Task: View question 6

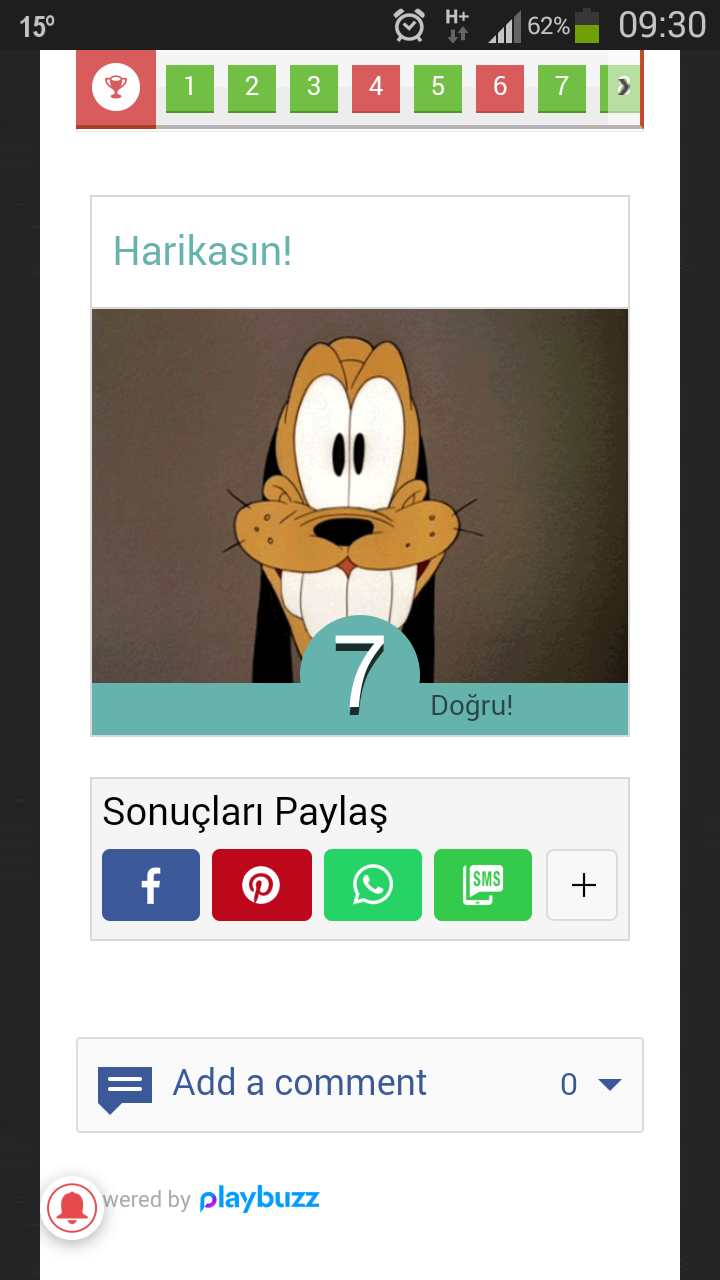Action: (x=500, y=87)
